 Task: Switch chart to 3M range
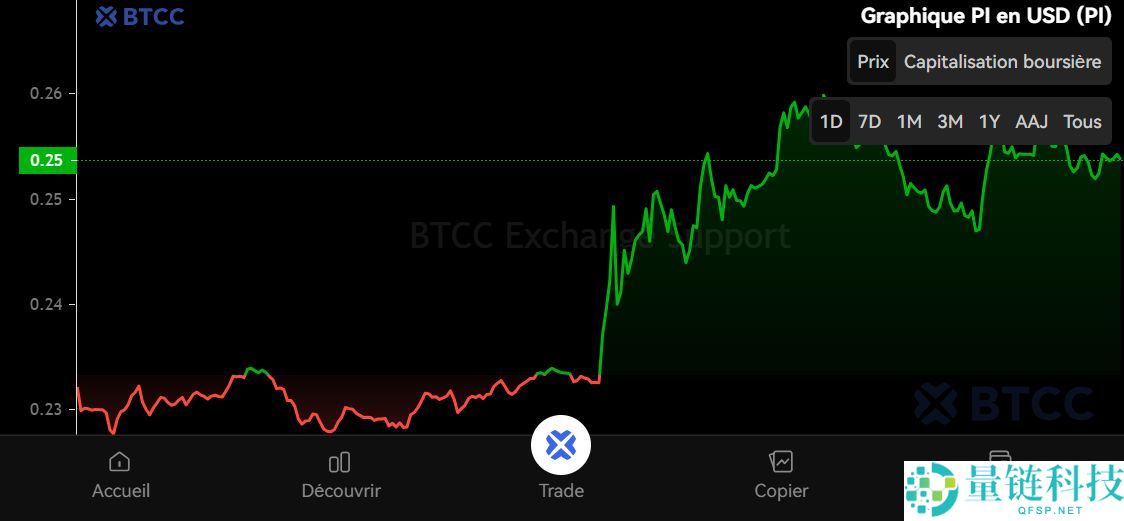coord(950,121)
